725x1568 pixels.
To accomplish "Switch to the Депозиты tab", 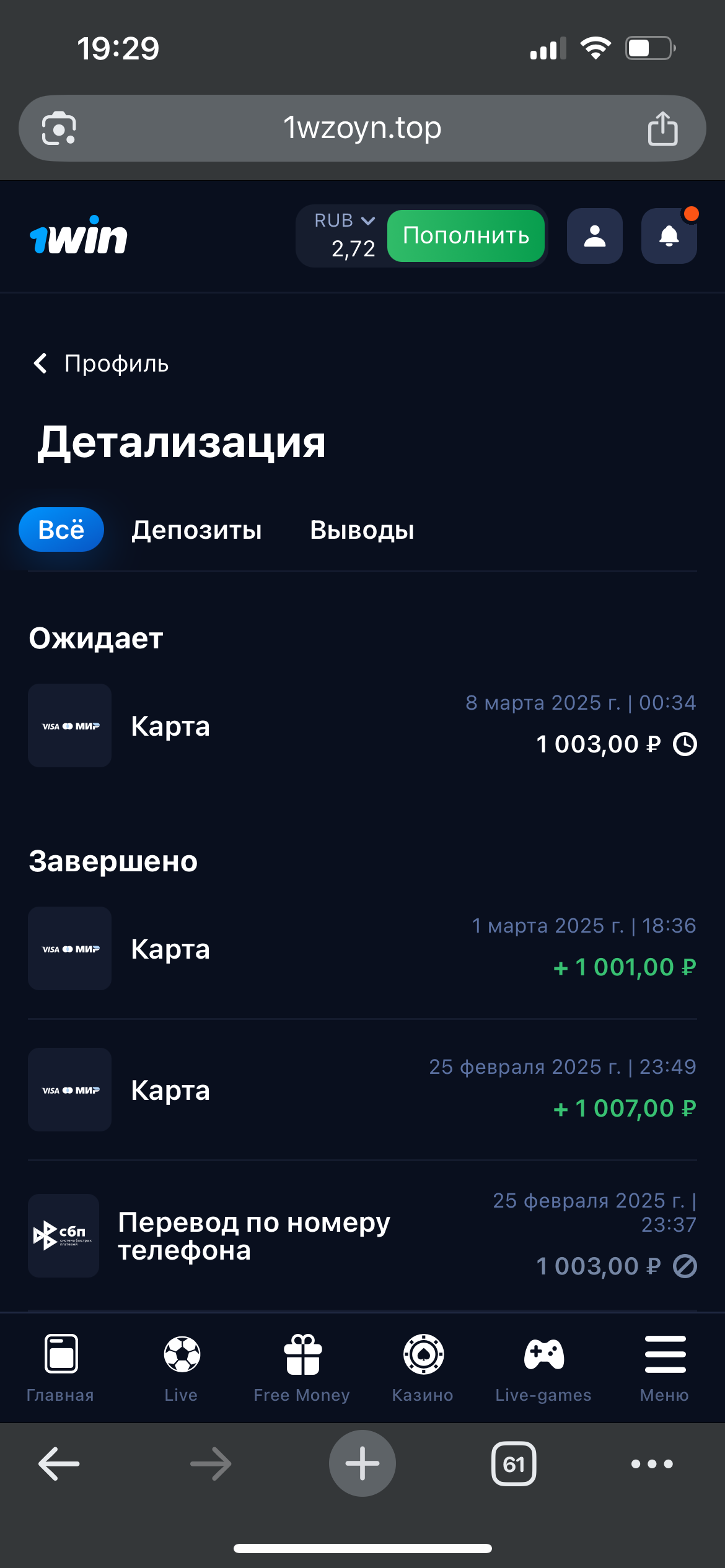I will pyautogui.click(x=196, y=530).
